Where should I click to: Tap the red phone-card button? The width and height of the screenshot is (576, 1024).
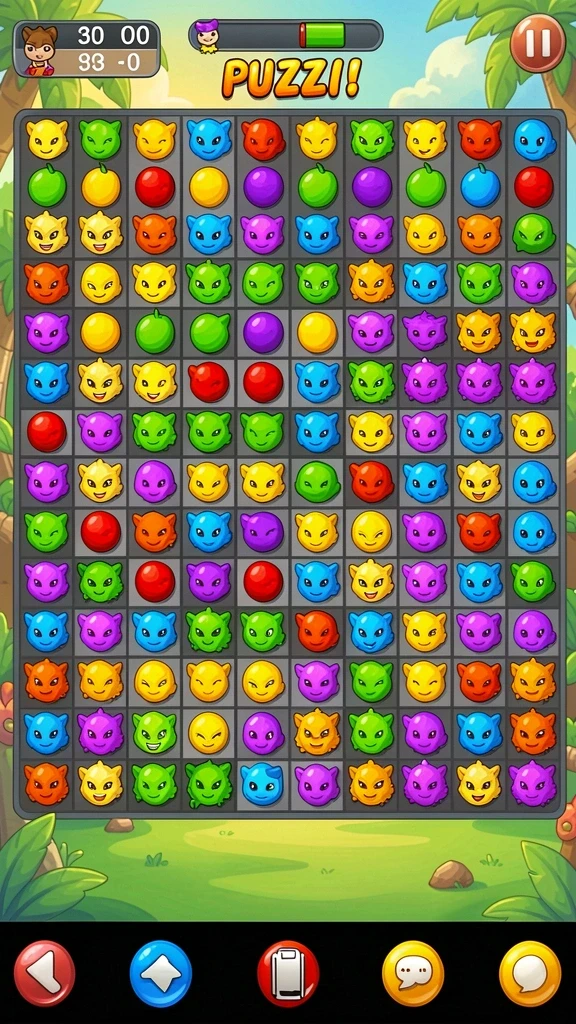pyautogui.click(x=288, y=974)
